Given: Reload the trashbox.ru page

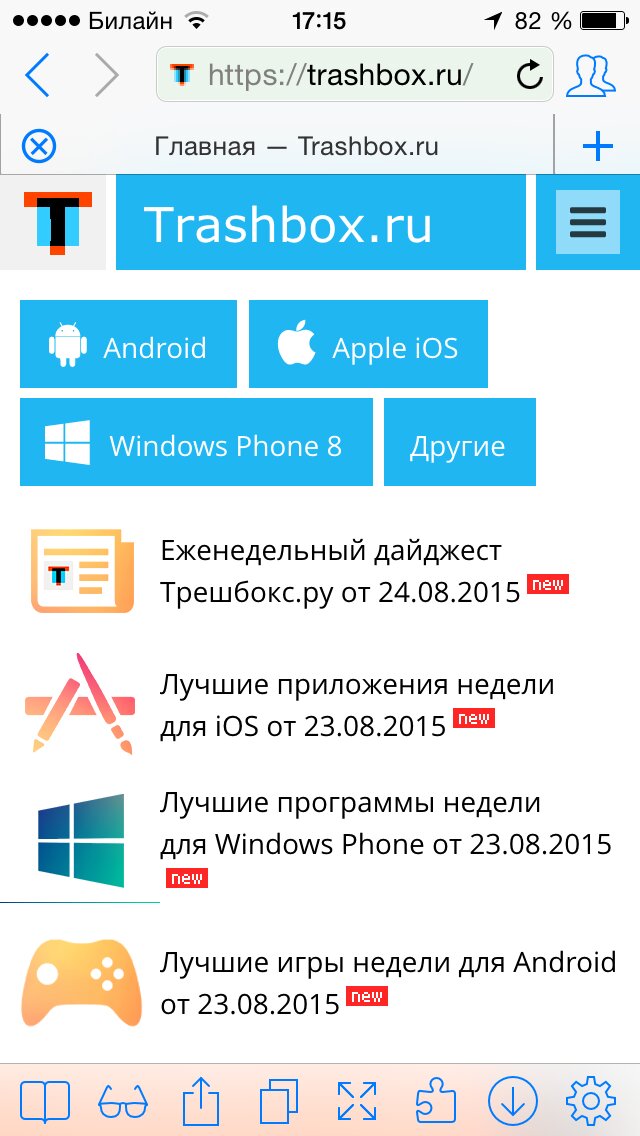Looking at the screenshot, I should [529, 75].
